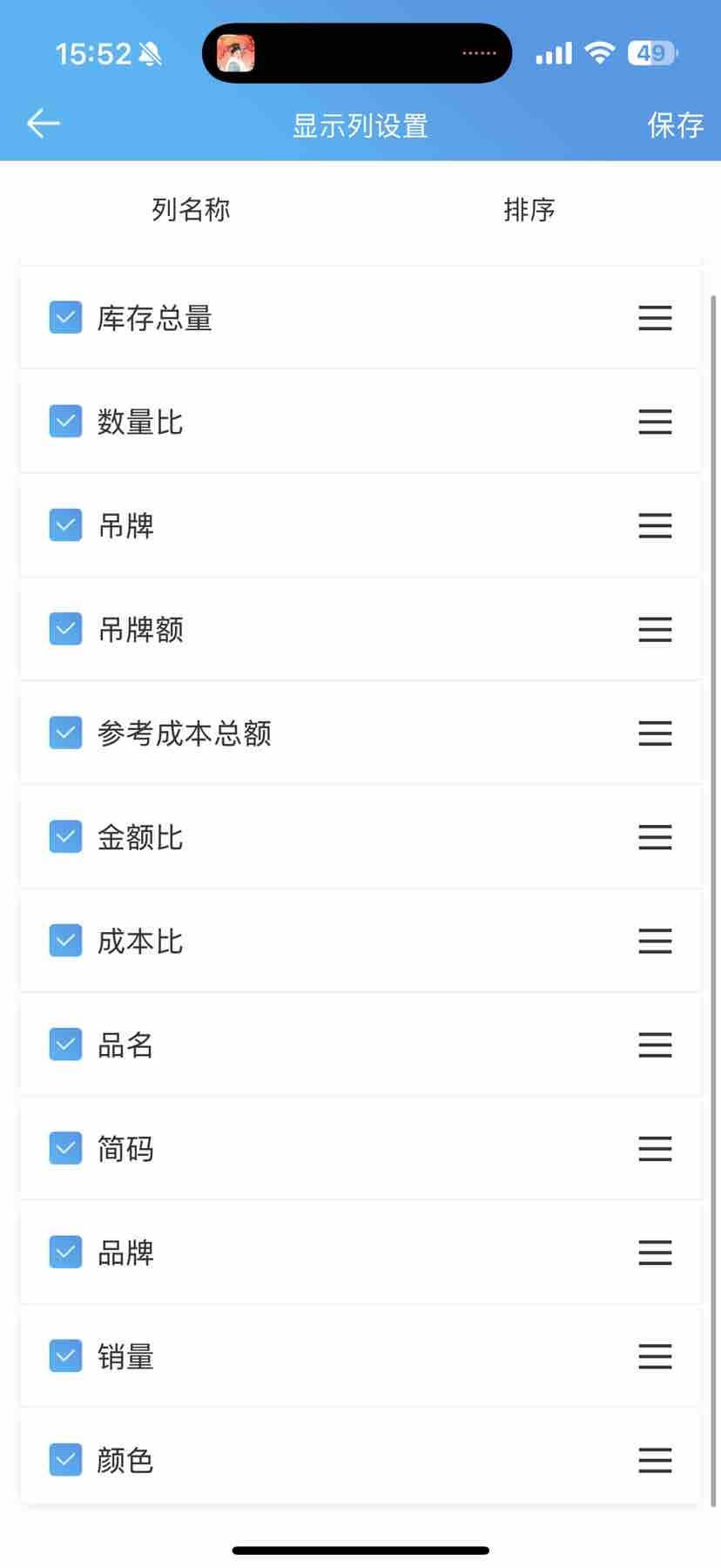Uncheck the 数量比 checkbox
The width and height of the screenshot is (721, 1568).
[65, 422]
